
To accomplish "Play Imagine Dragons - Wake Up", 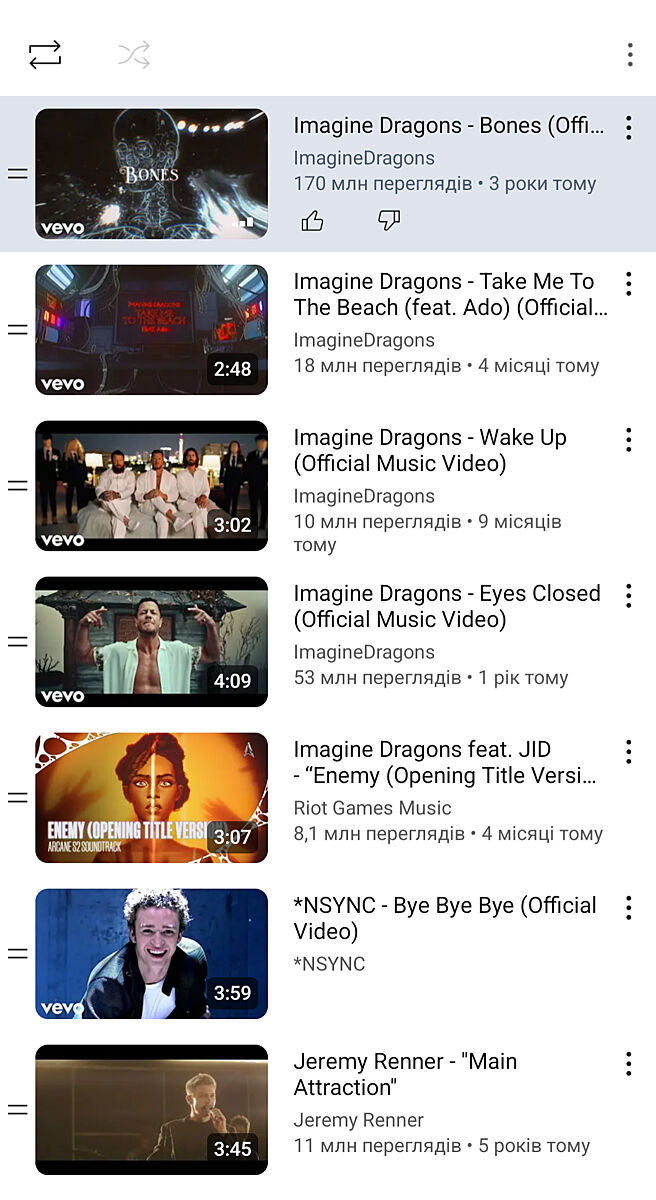I will pyautogui.click(x=151, y=486).
